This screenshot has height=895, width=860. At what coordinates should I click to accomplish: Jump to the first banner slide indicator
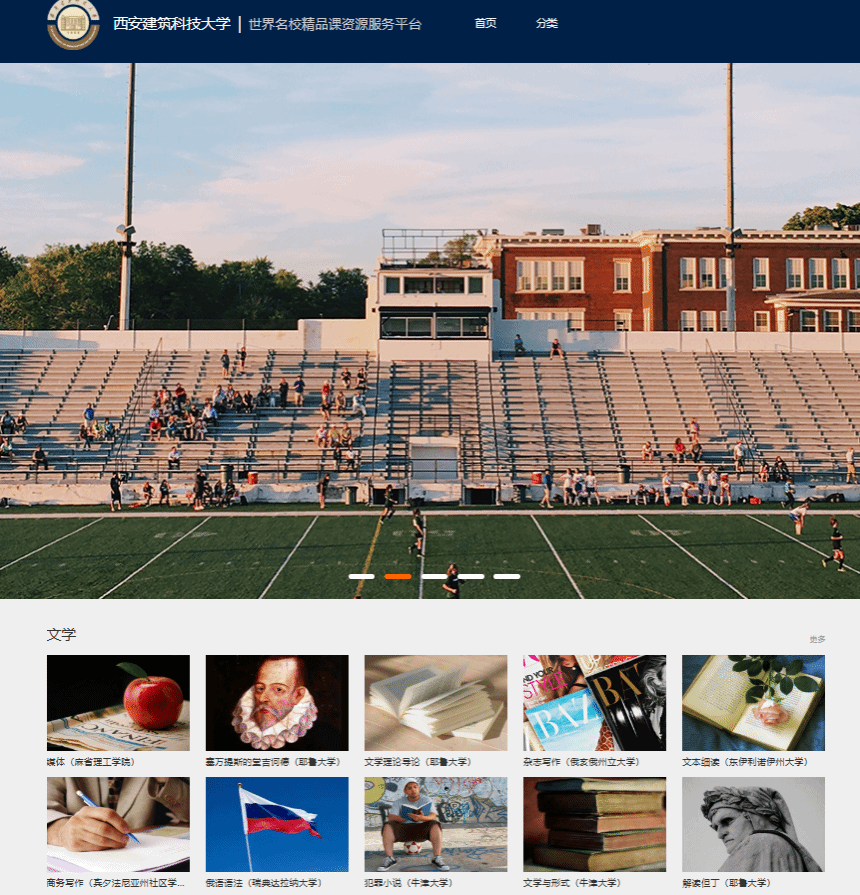coord(361,577)
